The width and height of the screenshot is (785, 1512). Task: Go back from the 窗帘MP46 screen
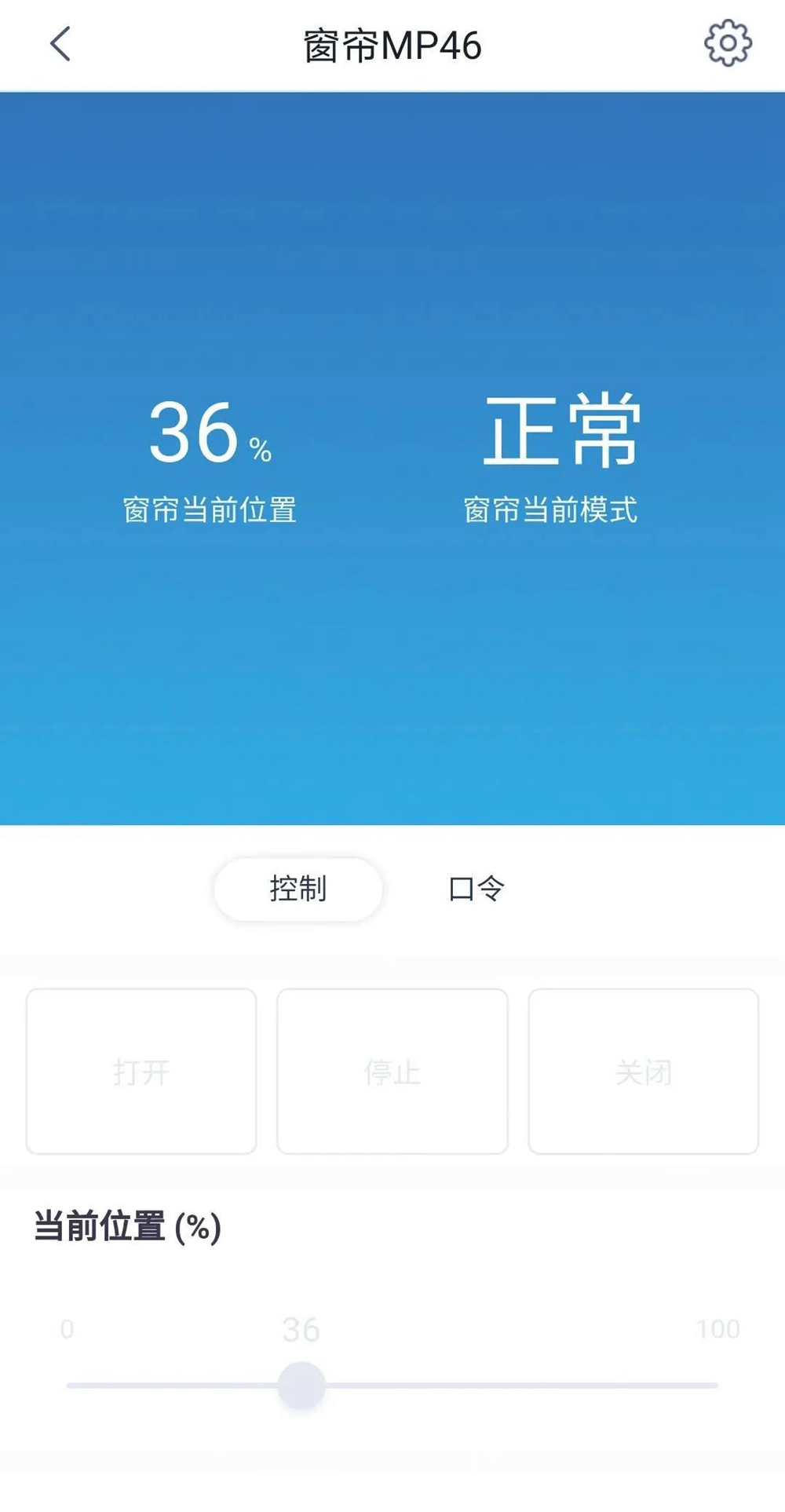pyautogui.click(x=60, y=44)
